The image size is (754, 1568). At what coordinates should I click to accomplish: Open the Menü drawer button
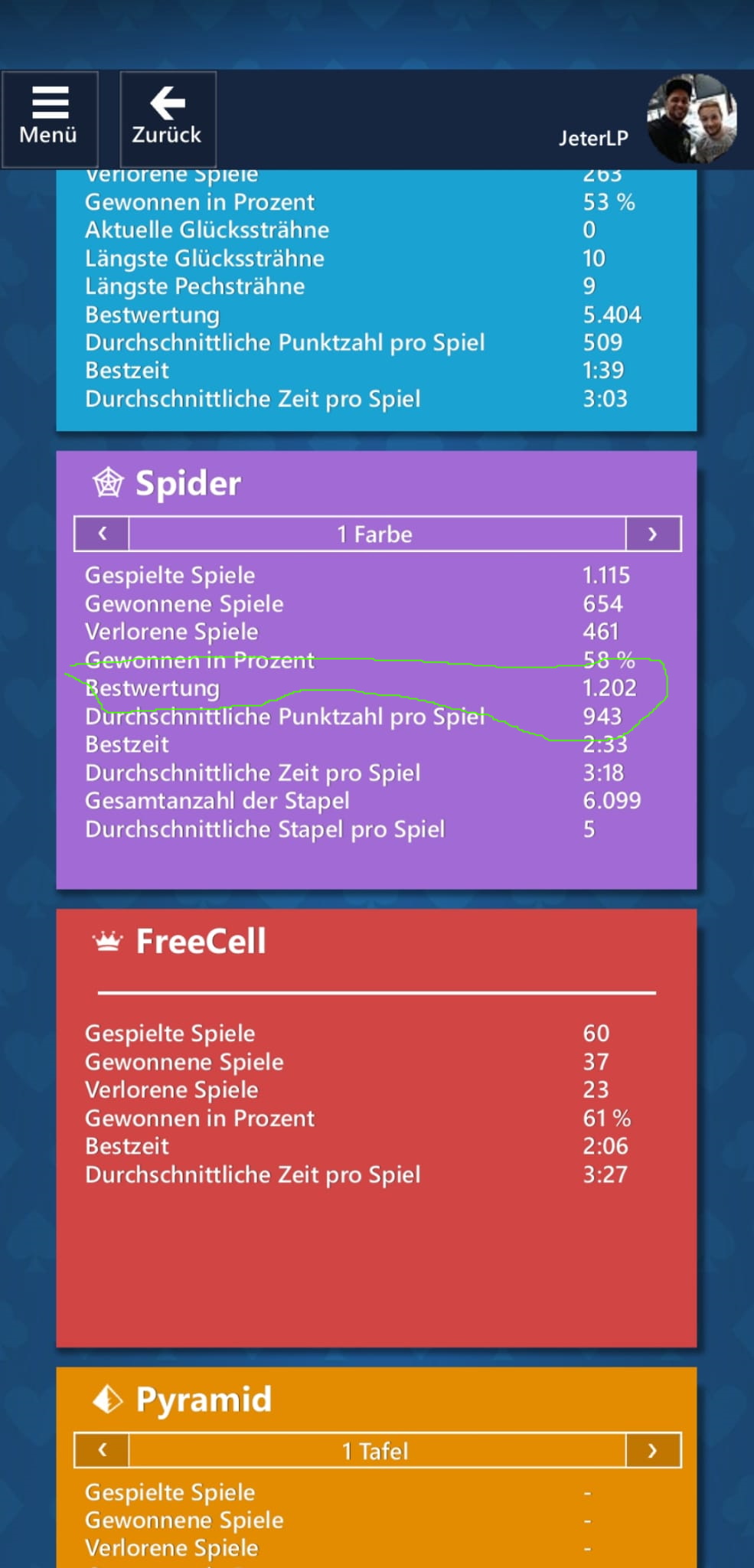tap(50, 118)
